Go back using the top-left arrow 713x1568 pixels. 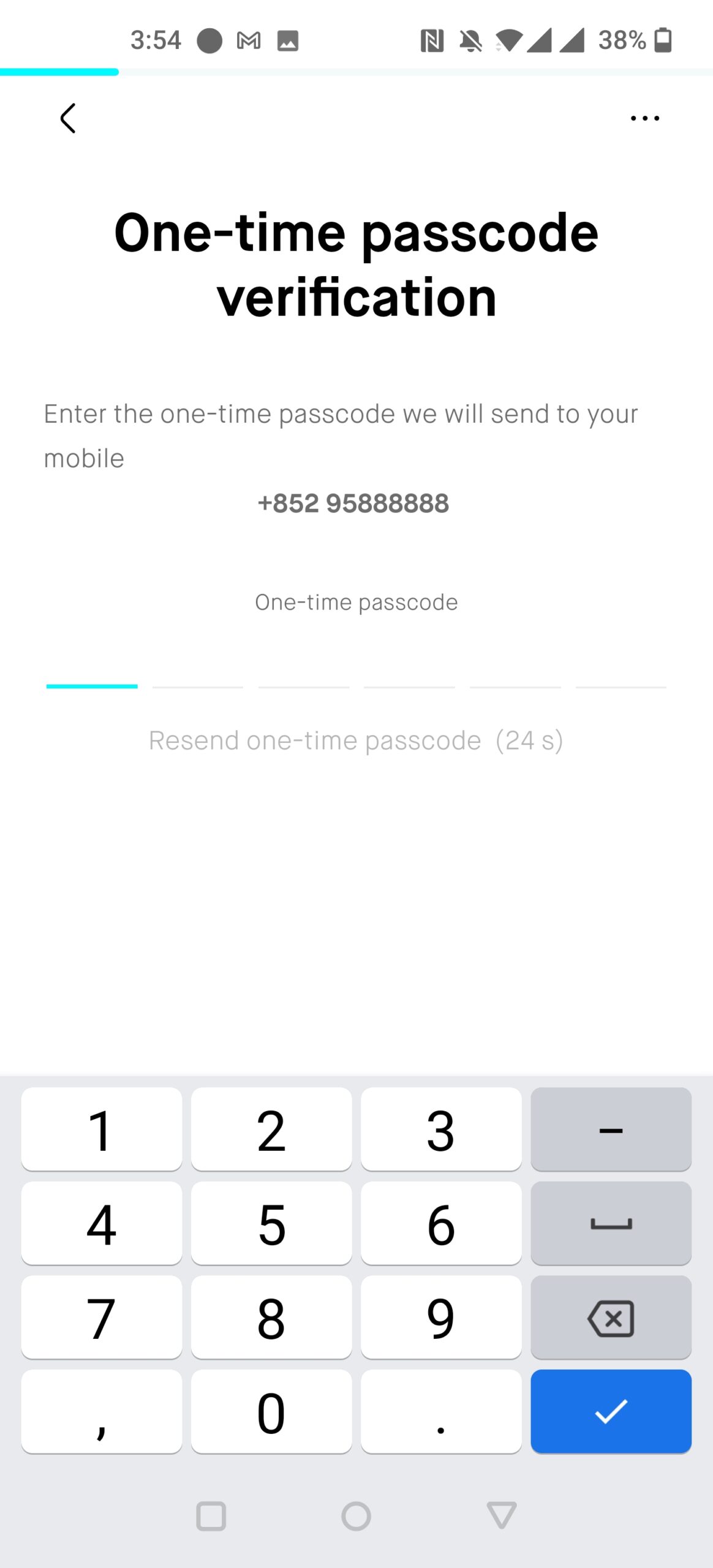68,118
